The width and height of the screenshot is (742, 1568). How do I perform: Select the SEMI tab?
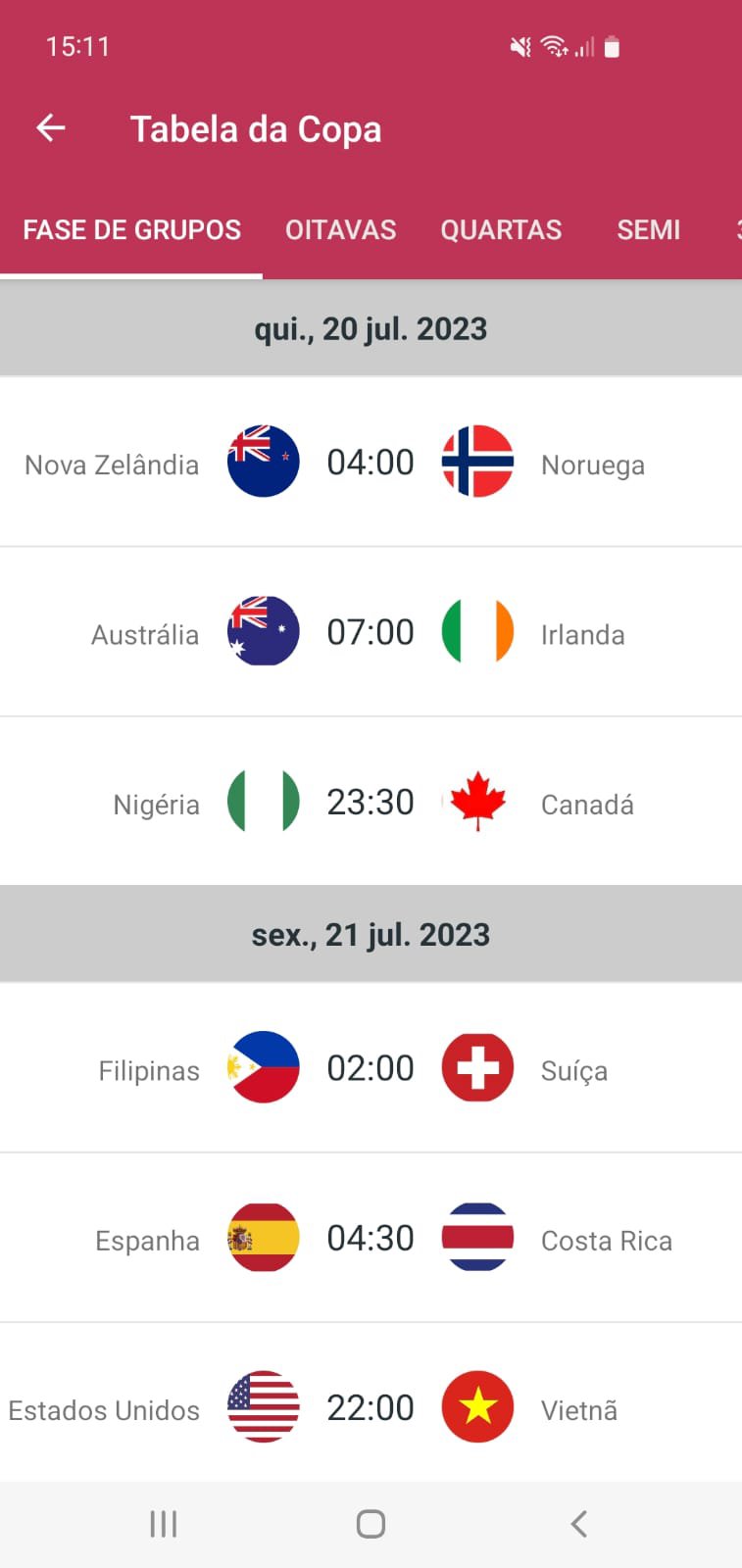648,229
